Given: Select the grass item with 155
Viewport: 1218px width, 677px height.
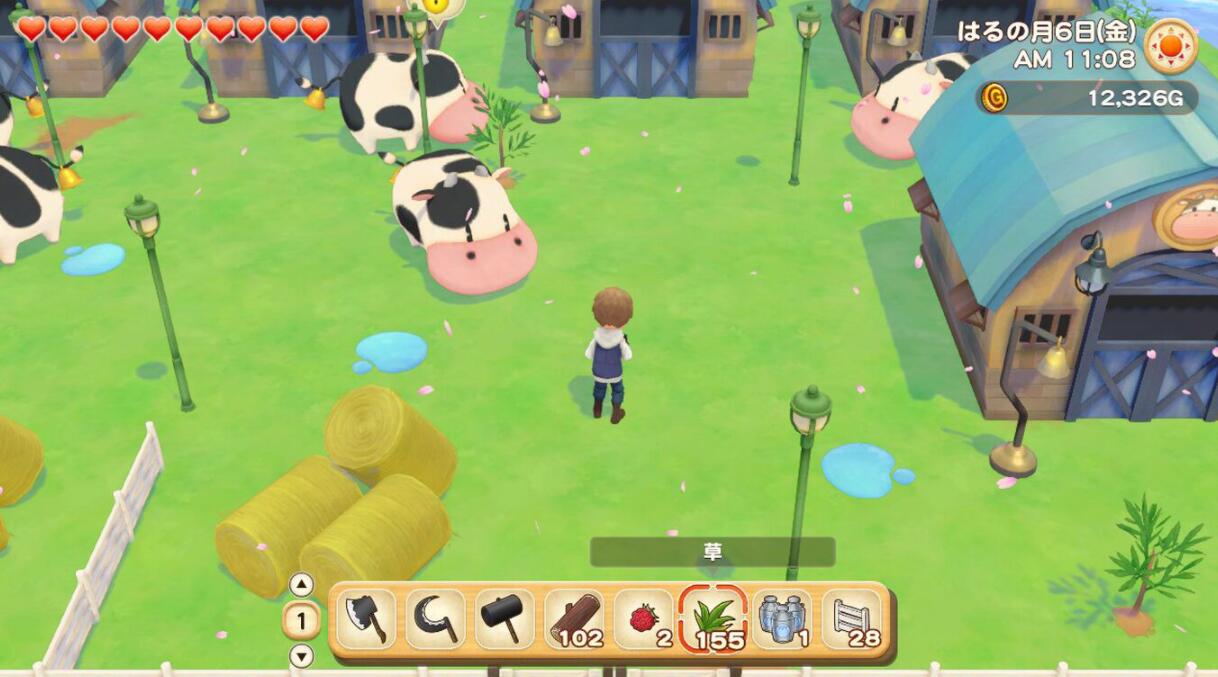Looking at the screenshot, I should (x=713, y=620).
